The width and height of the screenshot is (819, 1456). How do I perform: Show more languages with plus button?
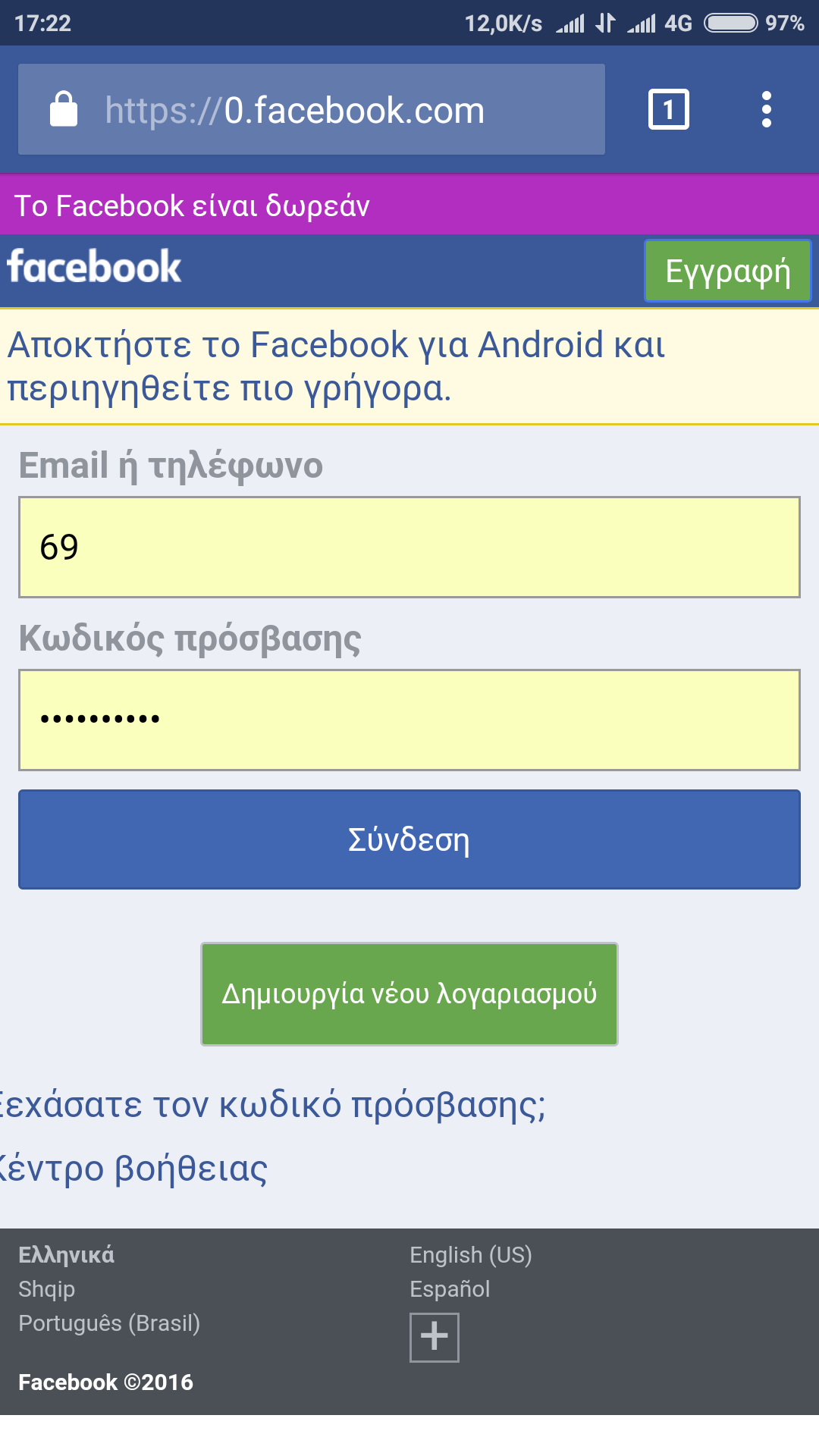tap(434, 1337)
